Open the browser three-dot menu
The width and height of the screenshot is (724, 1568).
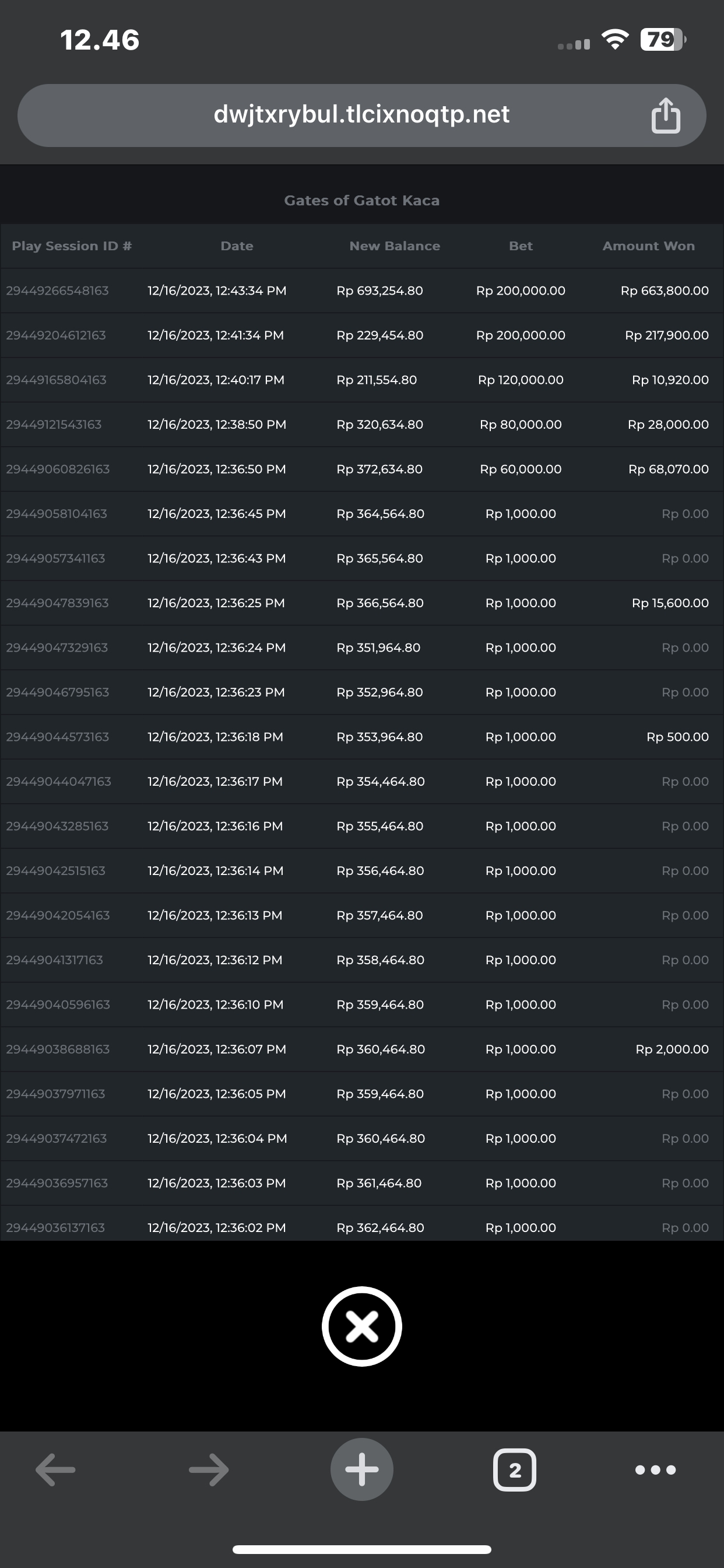coord(655,1469)
